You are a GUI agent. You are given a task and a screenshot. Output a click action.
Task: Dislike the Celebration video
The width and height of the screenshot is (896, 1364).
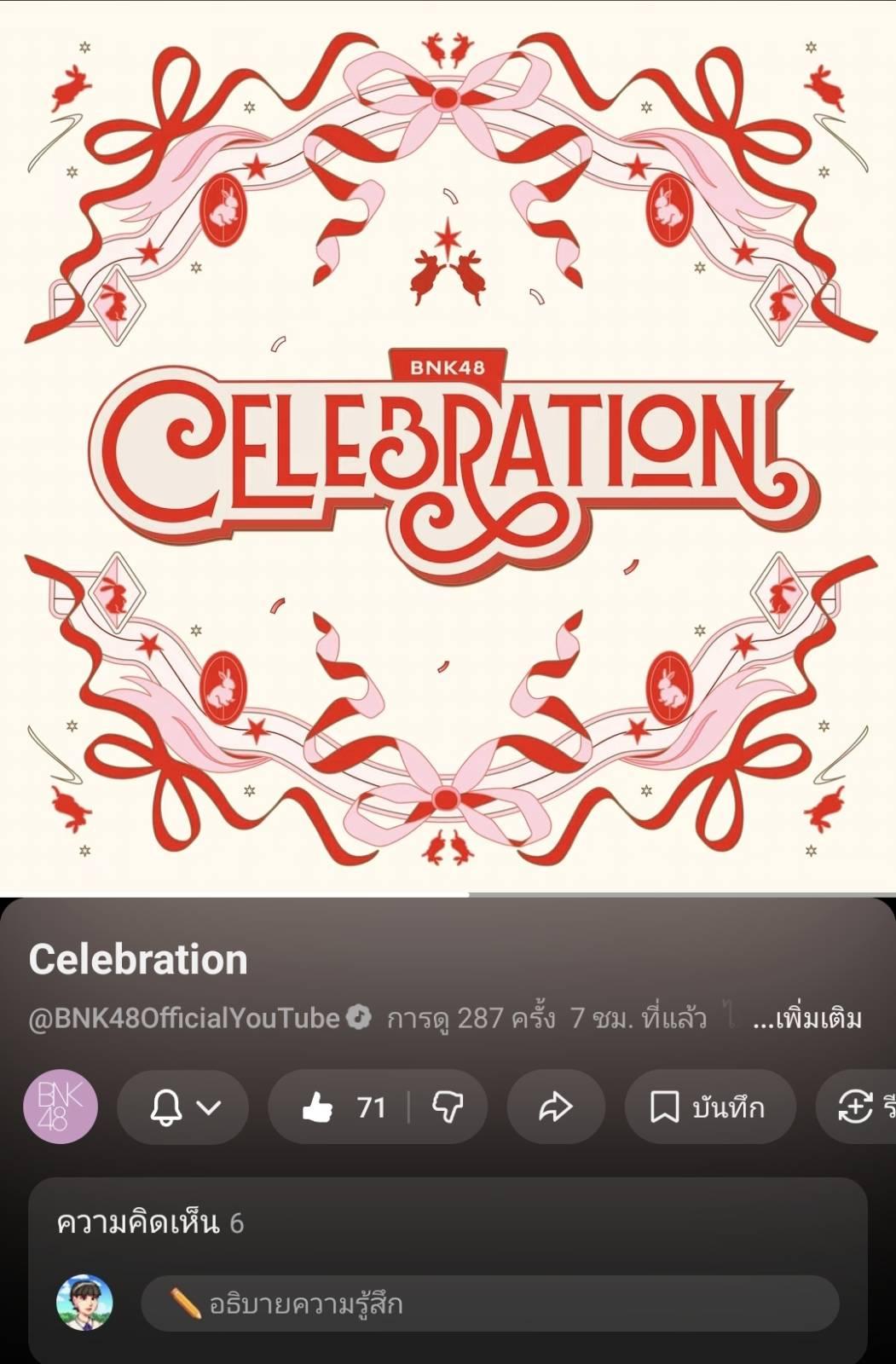click(448, 1107)
